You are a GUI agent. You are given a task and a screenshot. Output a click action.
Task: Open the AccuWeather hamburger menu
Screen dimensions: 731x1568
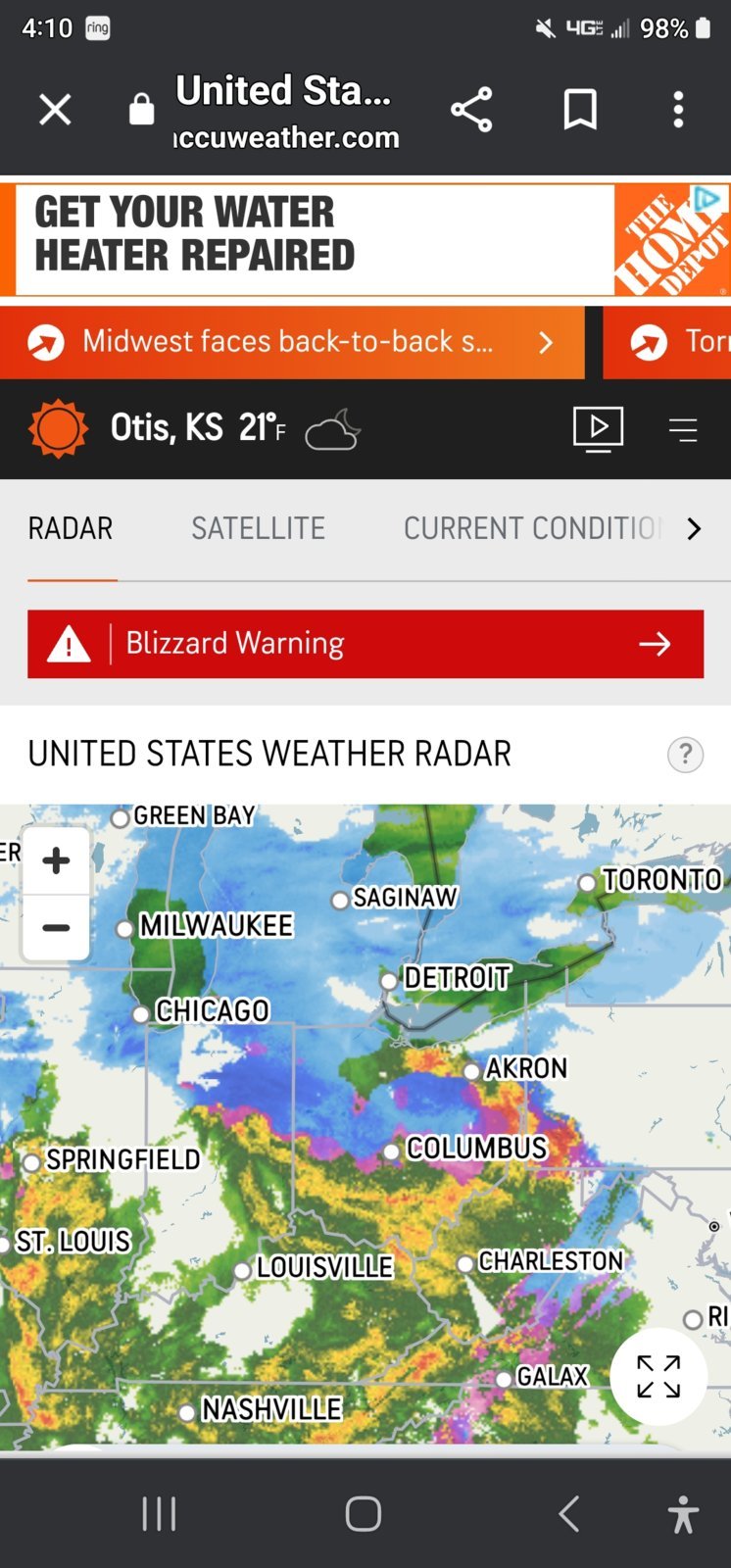tap(683, 429)
